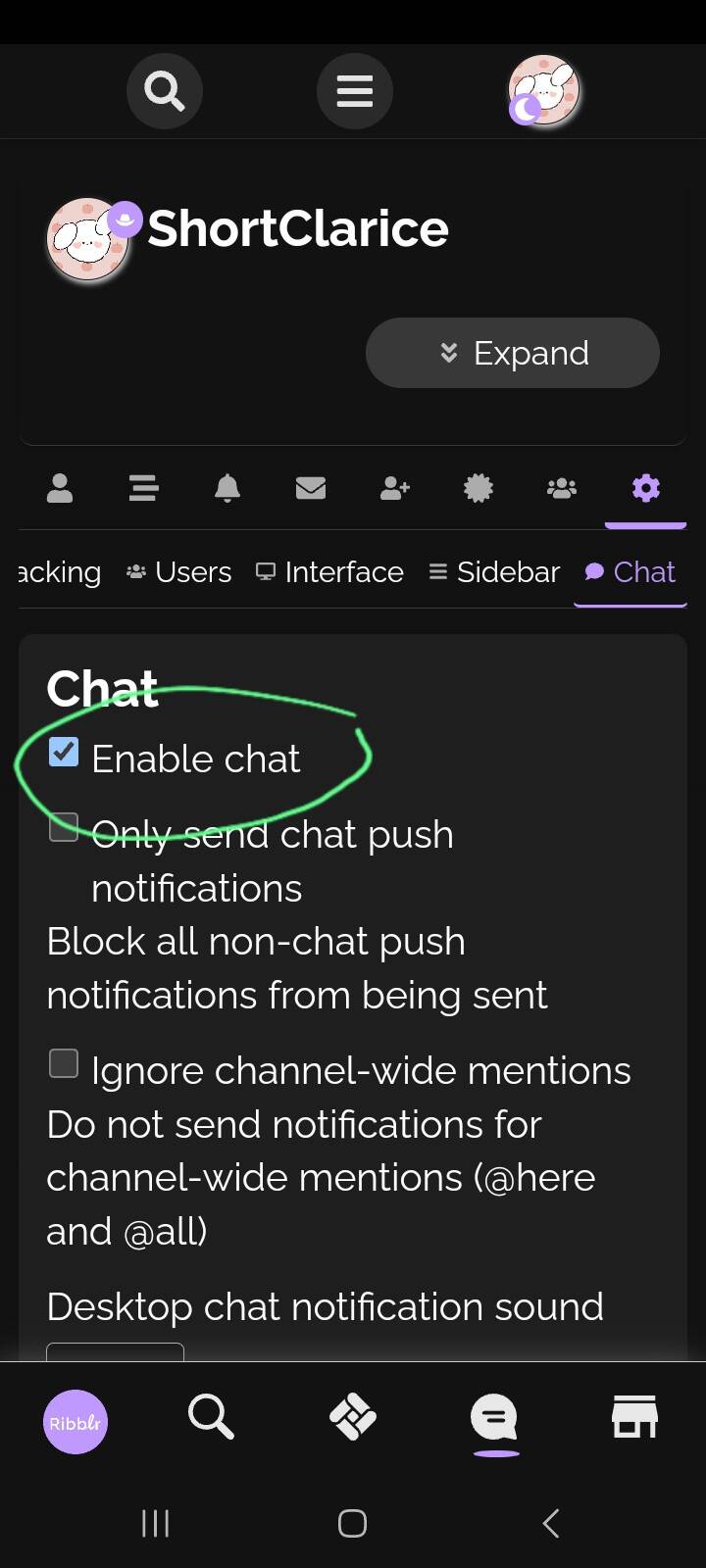This screenshot has width=706, height=1568.
Task: Open the groups people tab
Action: coord(562,487)
